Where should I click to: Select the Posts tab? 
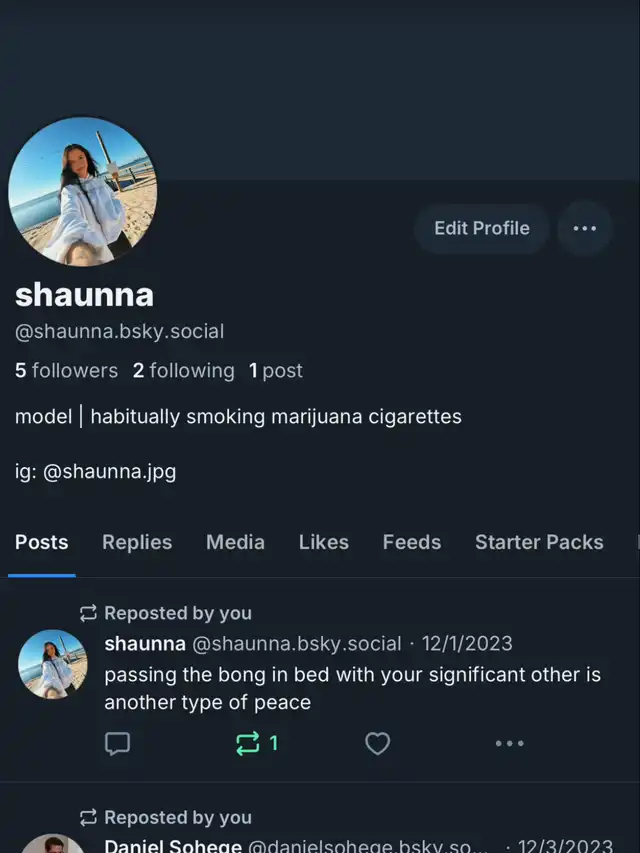click(42, 542)
